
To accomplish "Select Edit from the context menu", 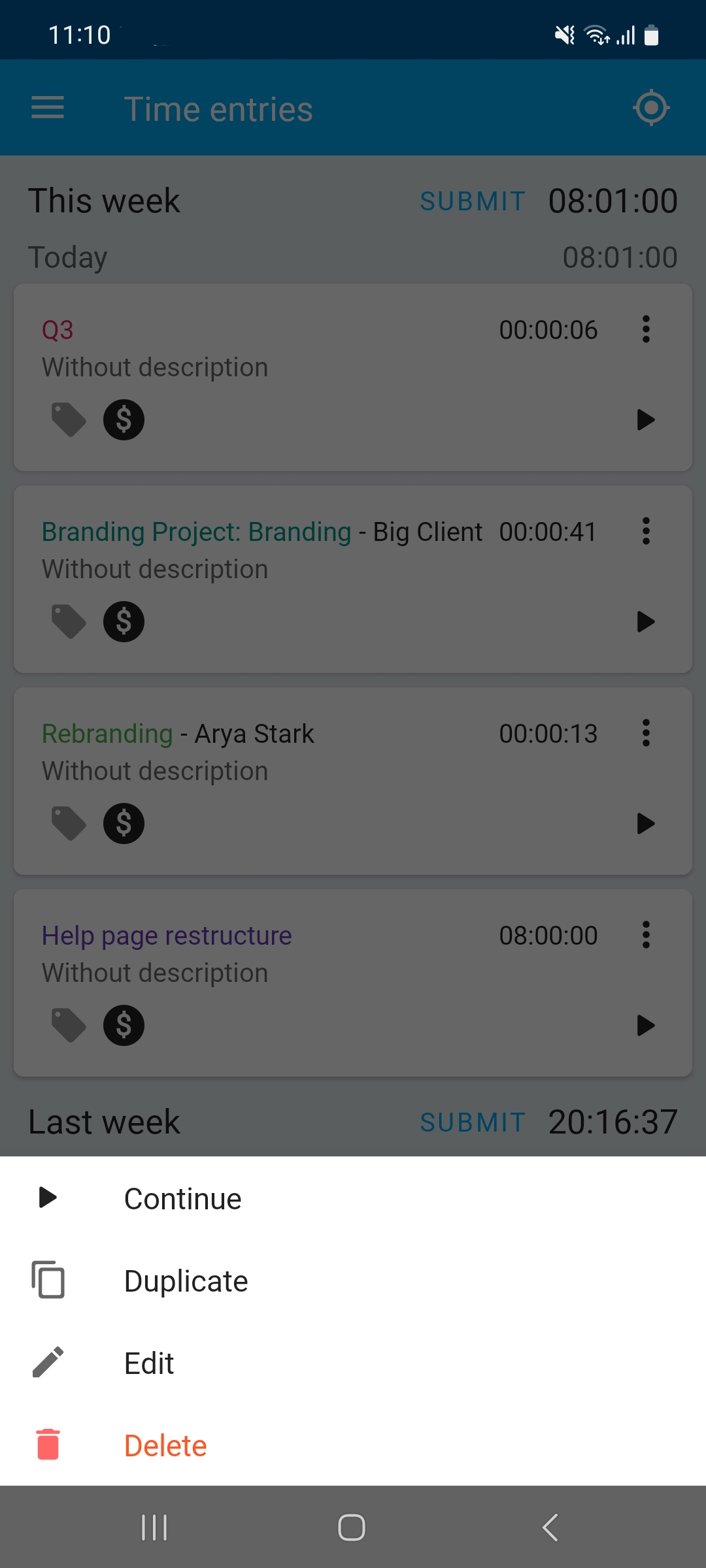I will coord(148,1362).
